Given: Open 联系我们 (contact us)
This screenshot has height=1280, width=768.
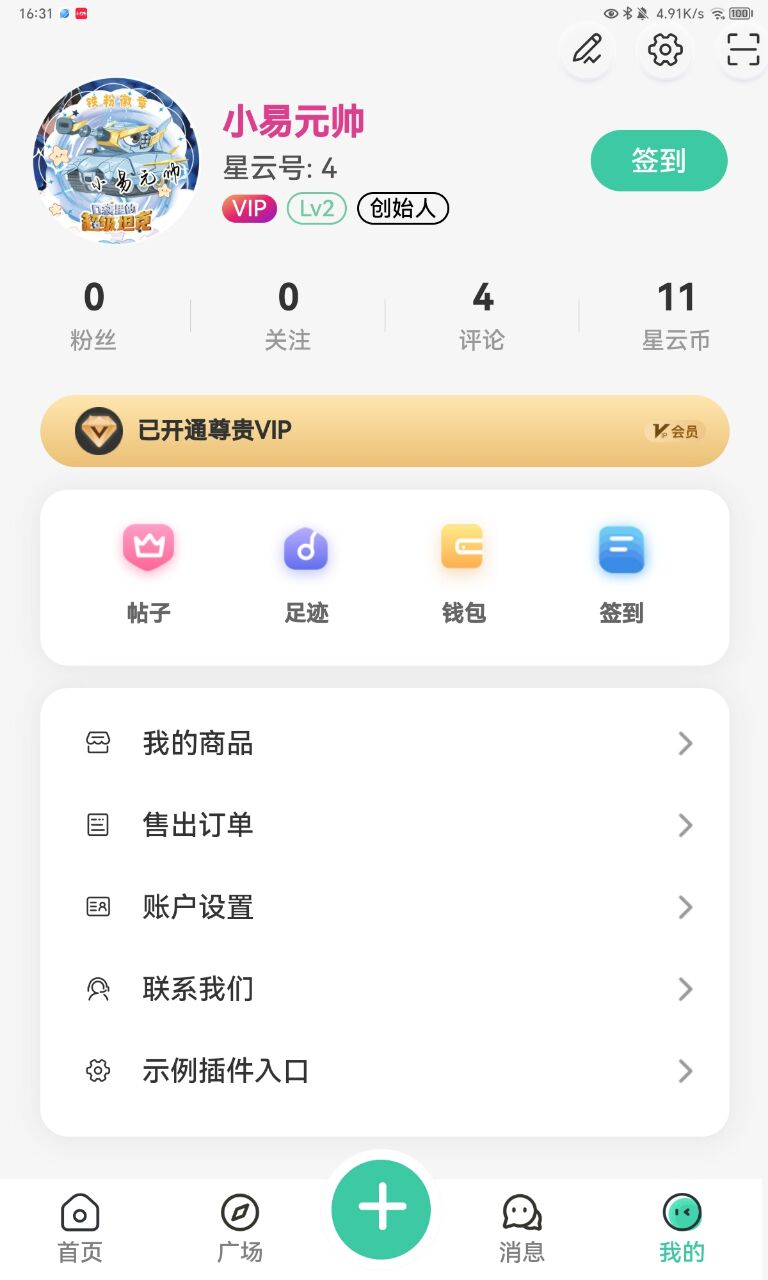Looking at the screenshot, I should (x=197, y=989).
